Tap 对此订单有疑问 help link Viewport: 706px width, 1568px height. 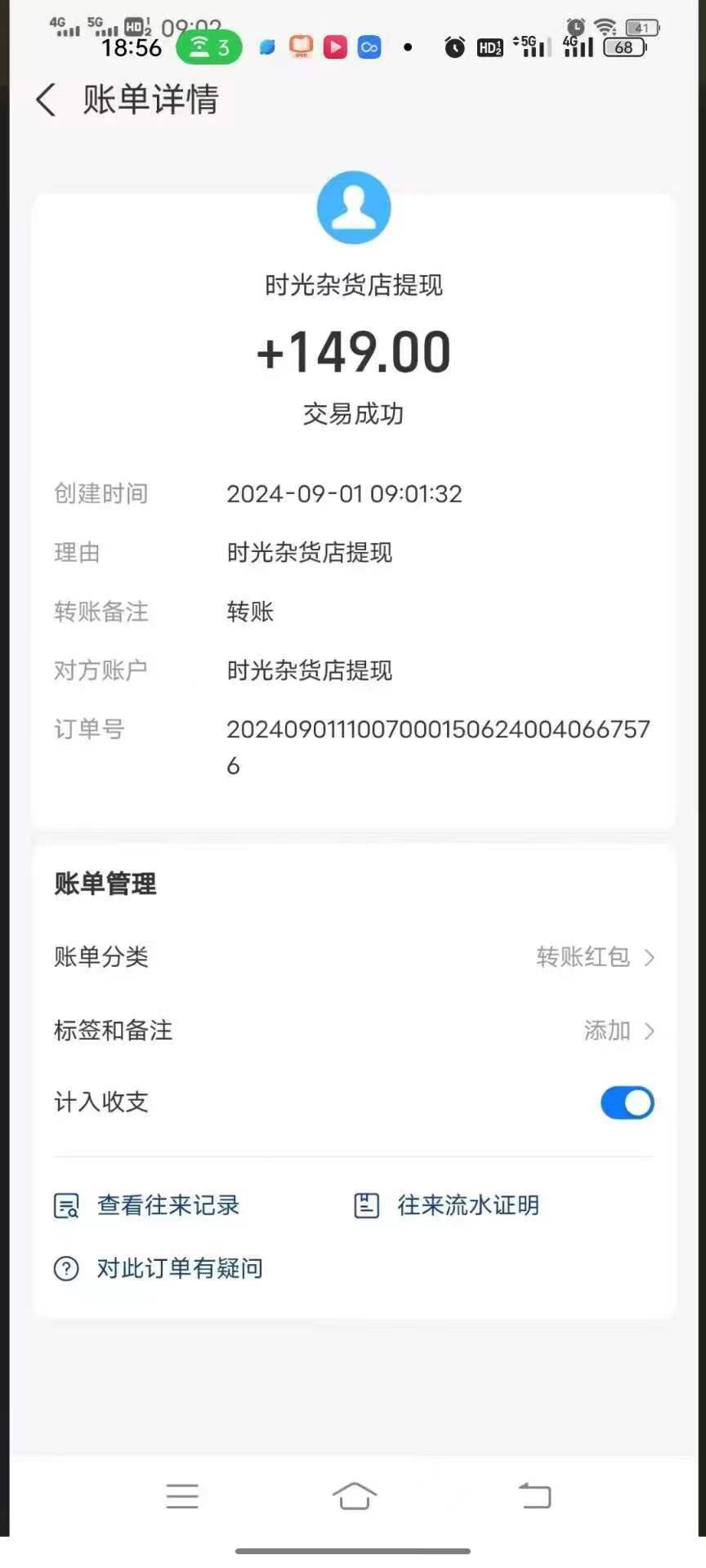[x=159, y=1268]
